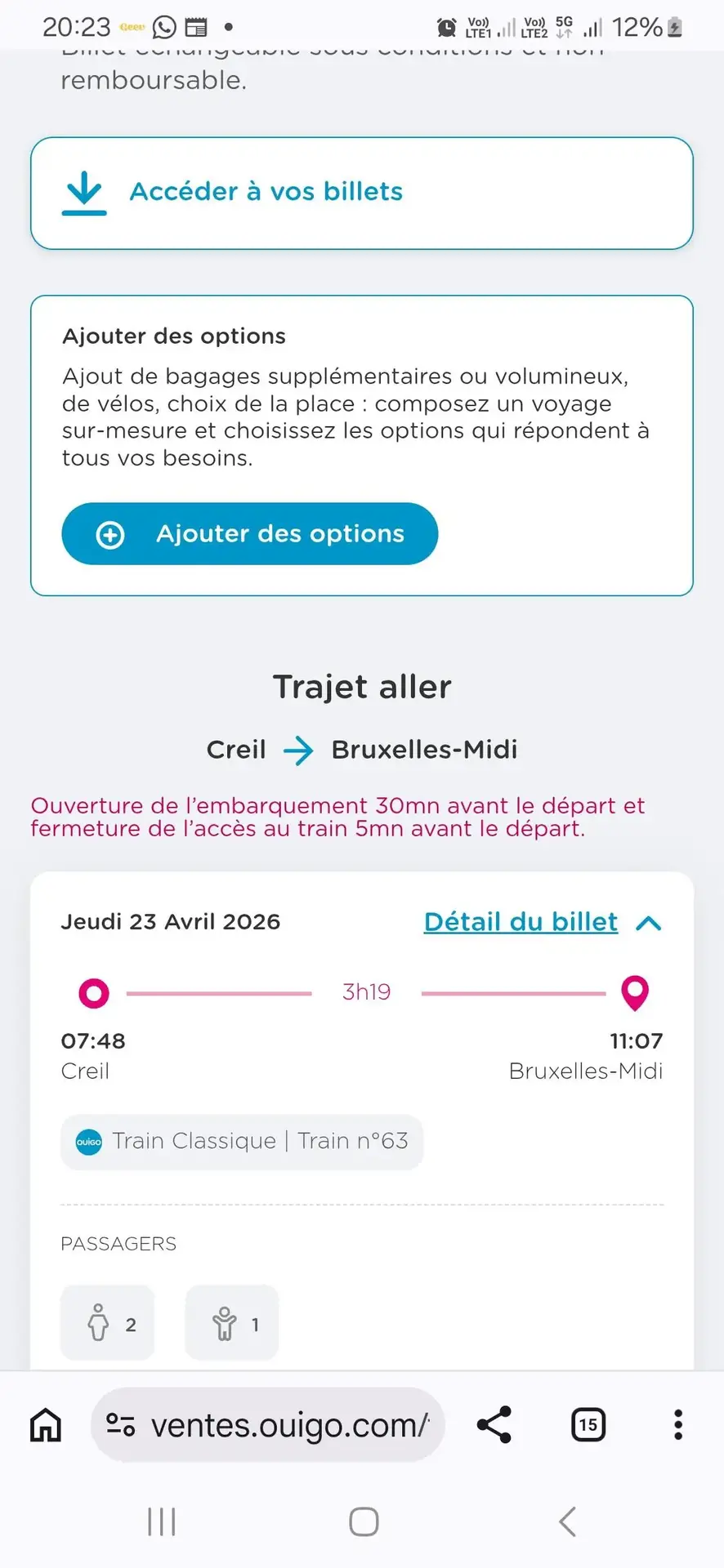This screenshot has width=724, height=1568.
Task: Show recent apps from the navigation bar
Action: (x=162, y=1522)
